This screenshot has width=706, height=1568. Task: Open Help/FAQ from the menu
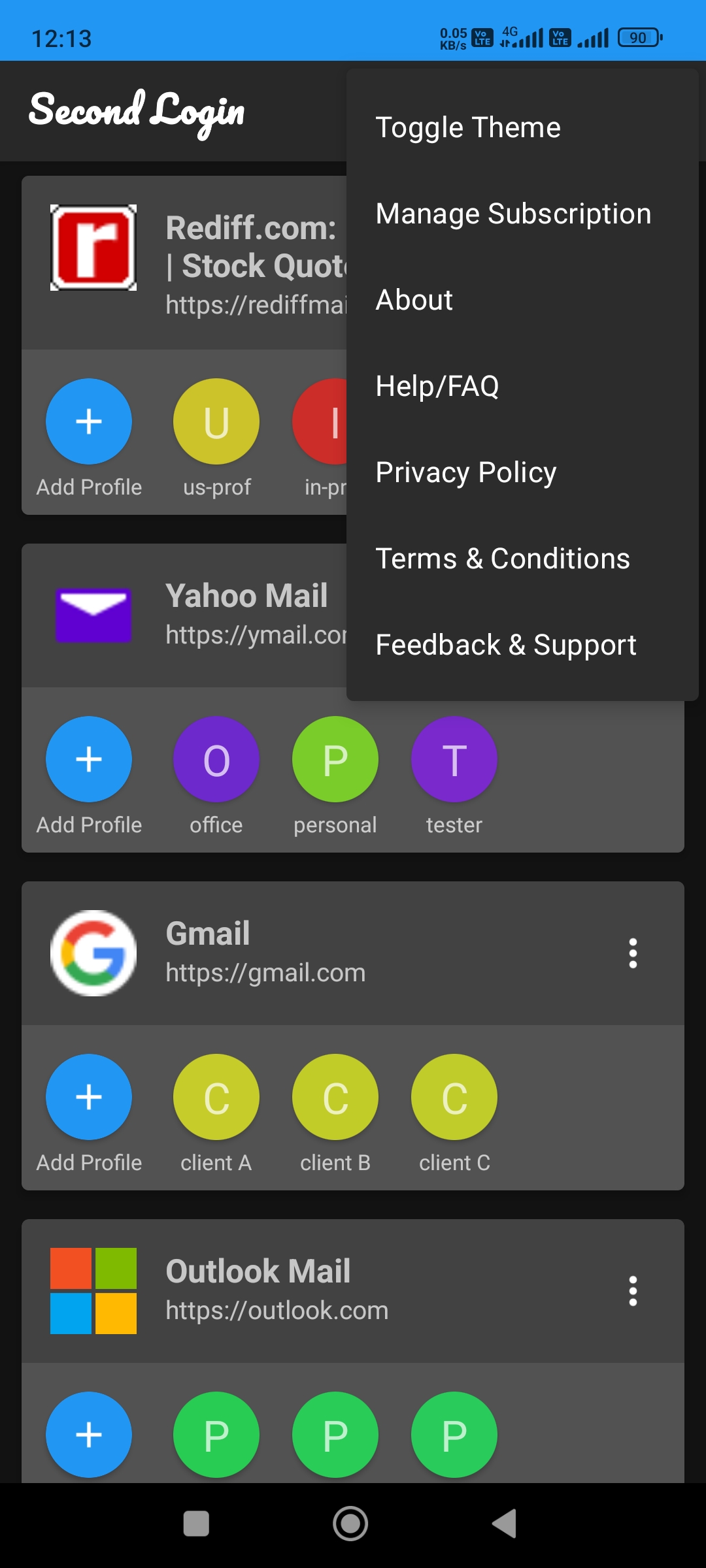click(x=437, y=385)
